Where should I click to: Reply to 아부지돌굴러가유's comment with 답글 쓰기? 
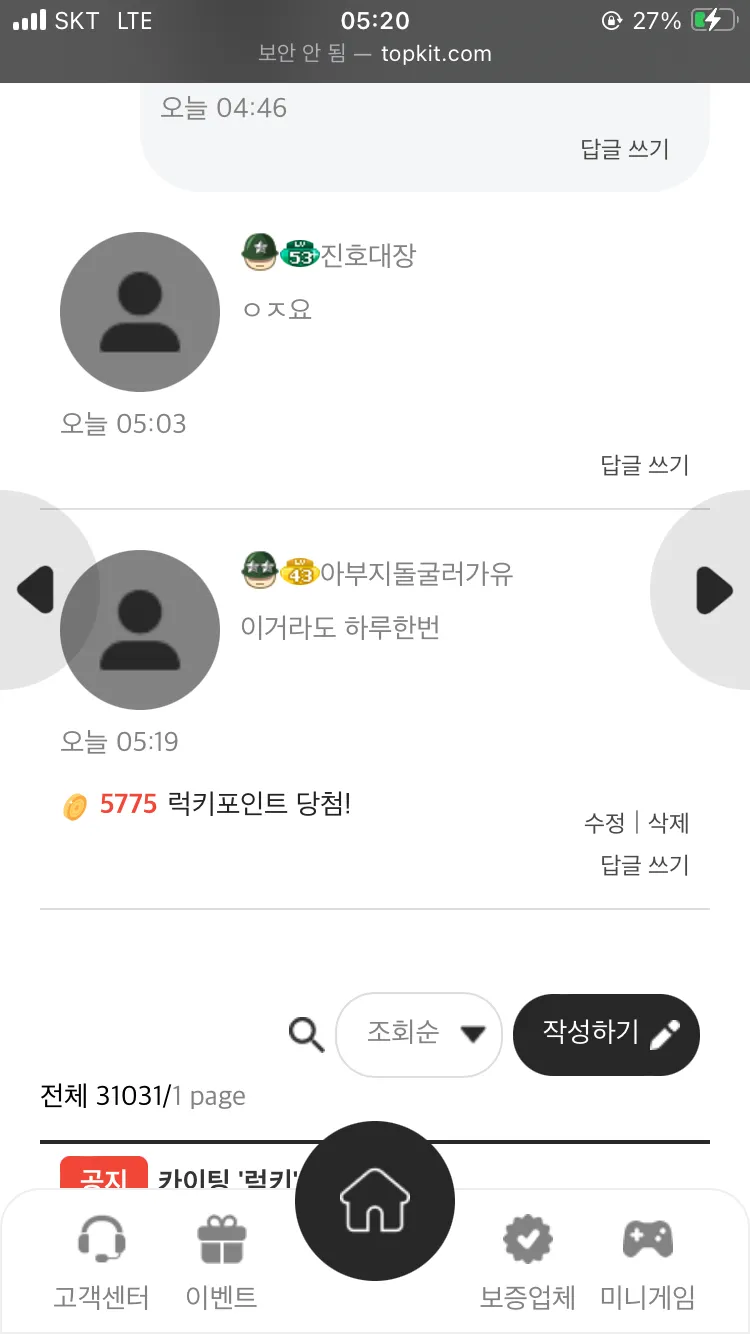point(645,865)
